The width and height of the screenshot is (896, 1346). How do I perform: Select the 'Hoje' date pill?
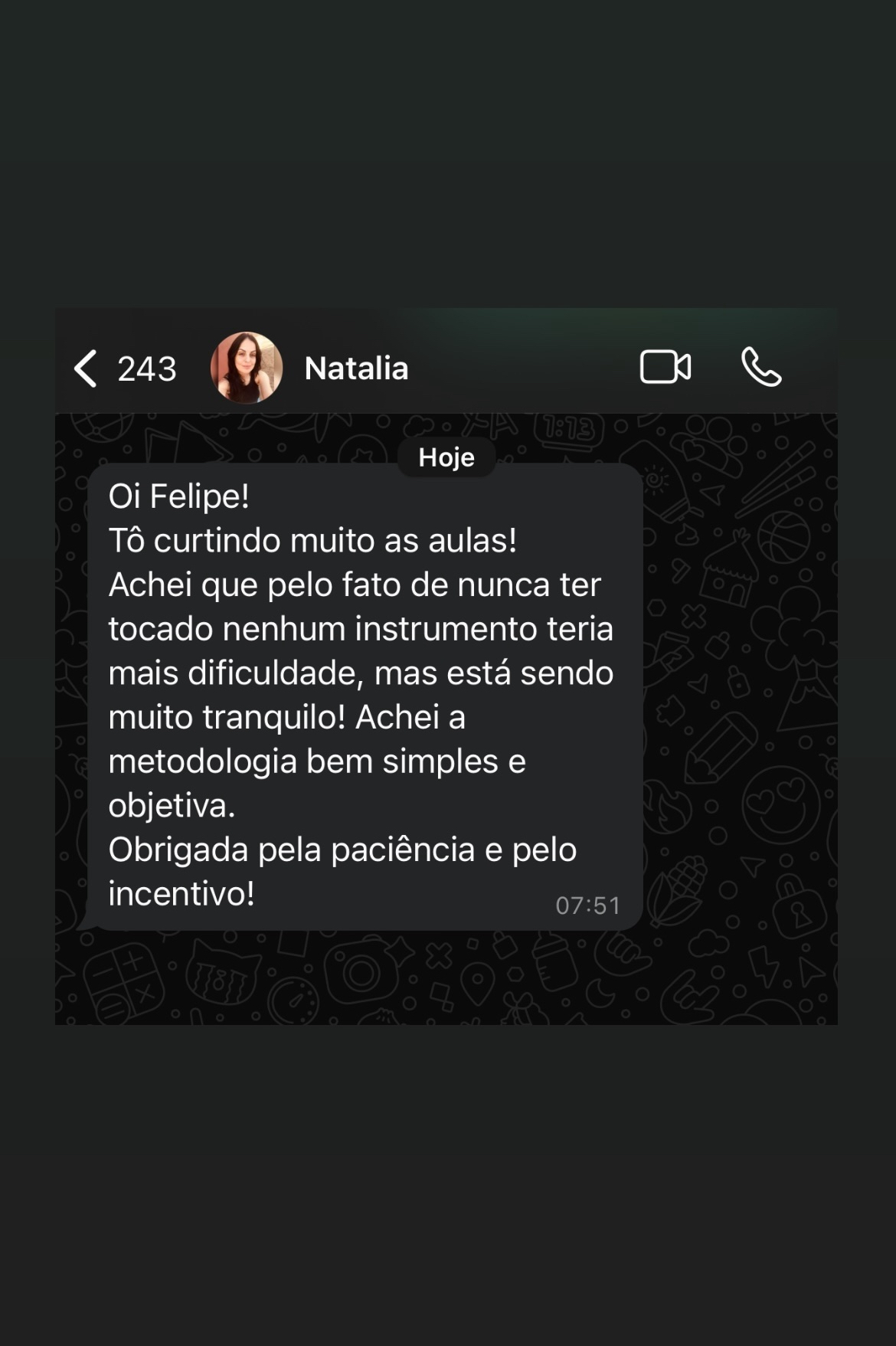click(x=446, y=457)
